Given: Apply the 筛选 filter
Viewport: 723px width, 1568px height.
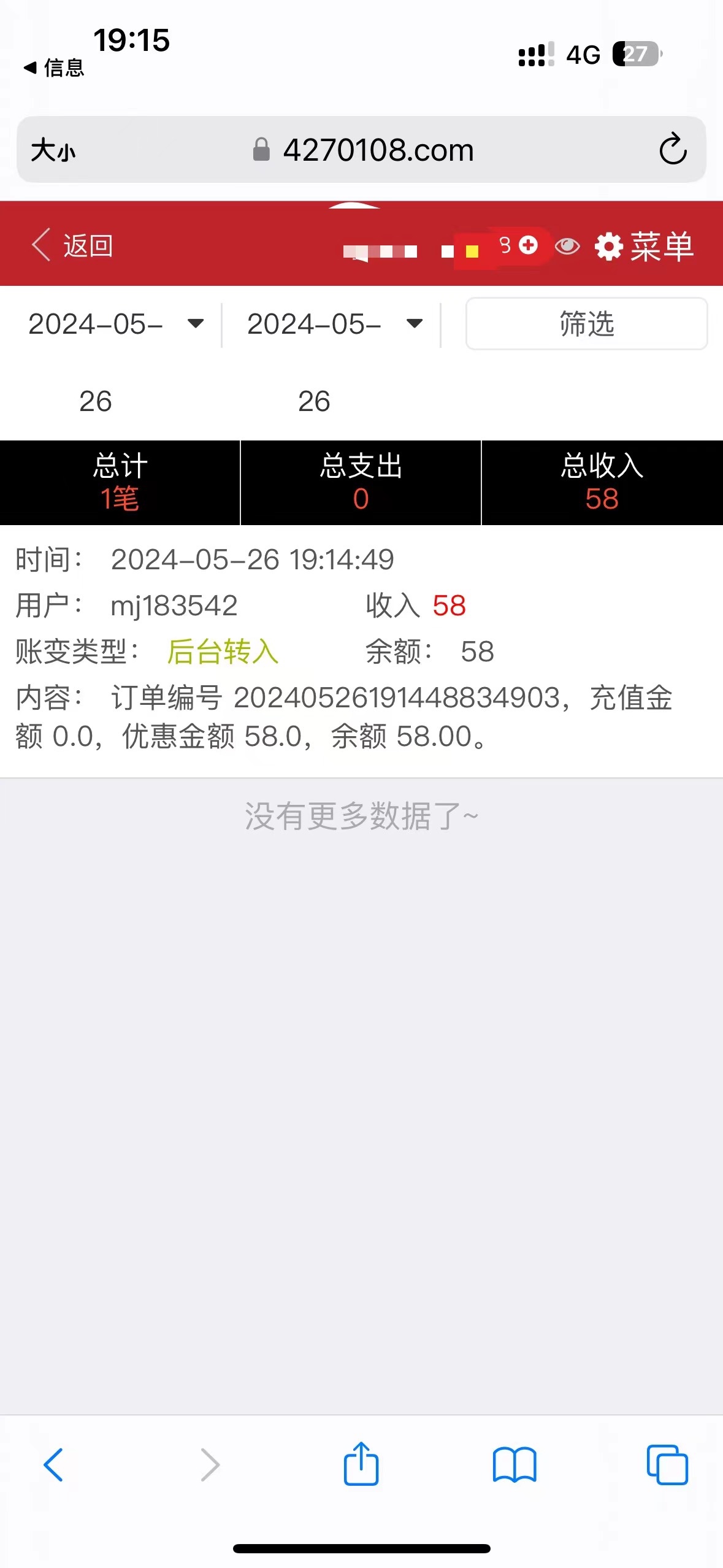Looking at the screenshot, I should coord(586,323).
